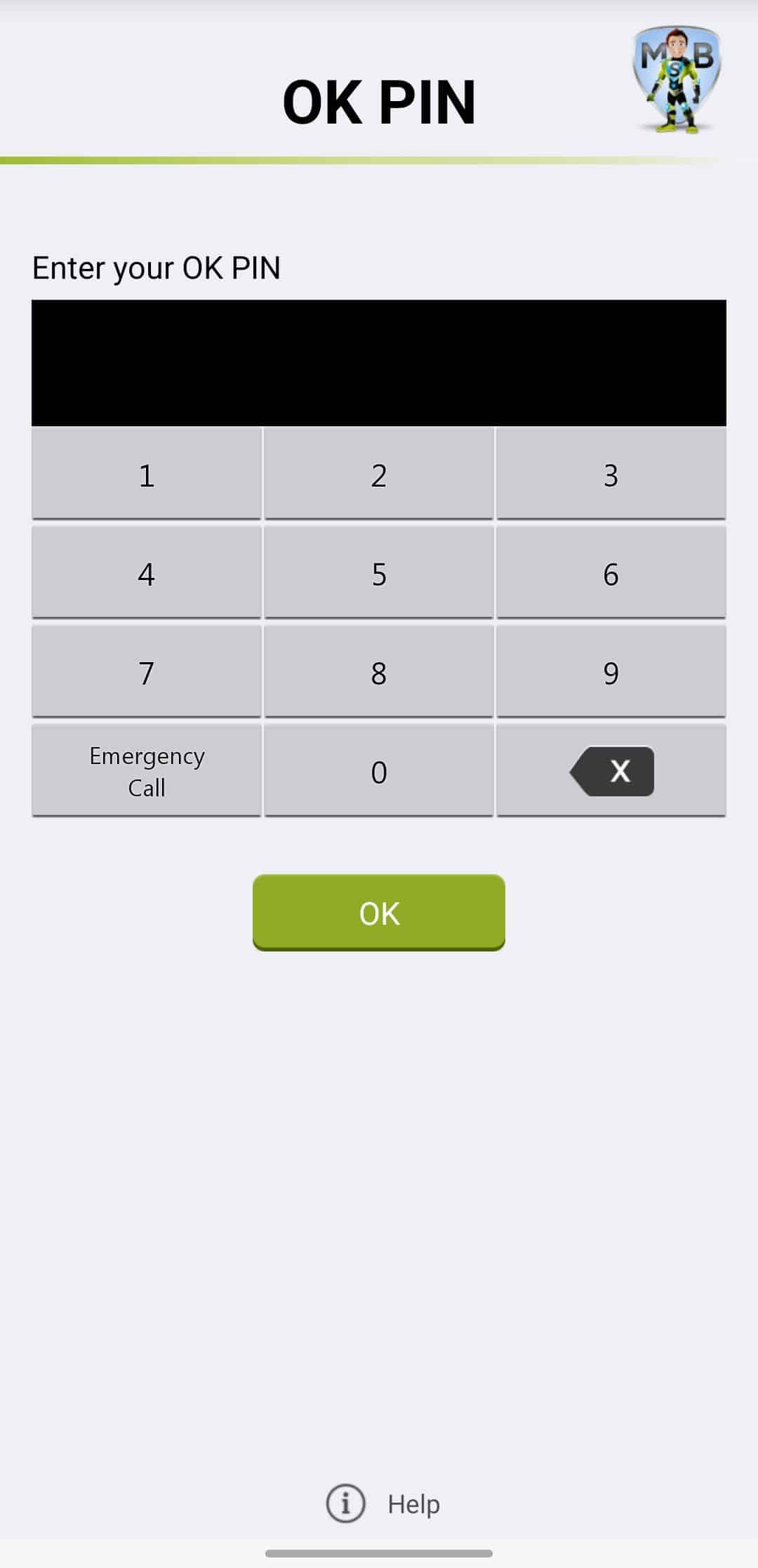Image resolution: width=758 pixels, height=1568 pixels.
Task: Open Help information
Action: (x=383, y=1503)
